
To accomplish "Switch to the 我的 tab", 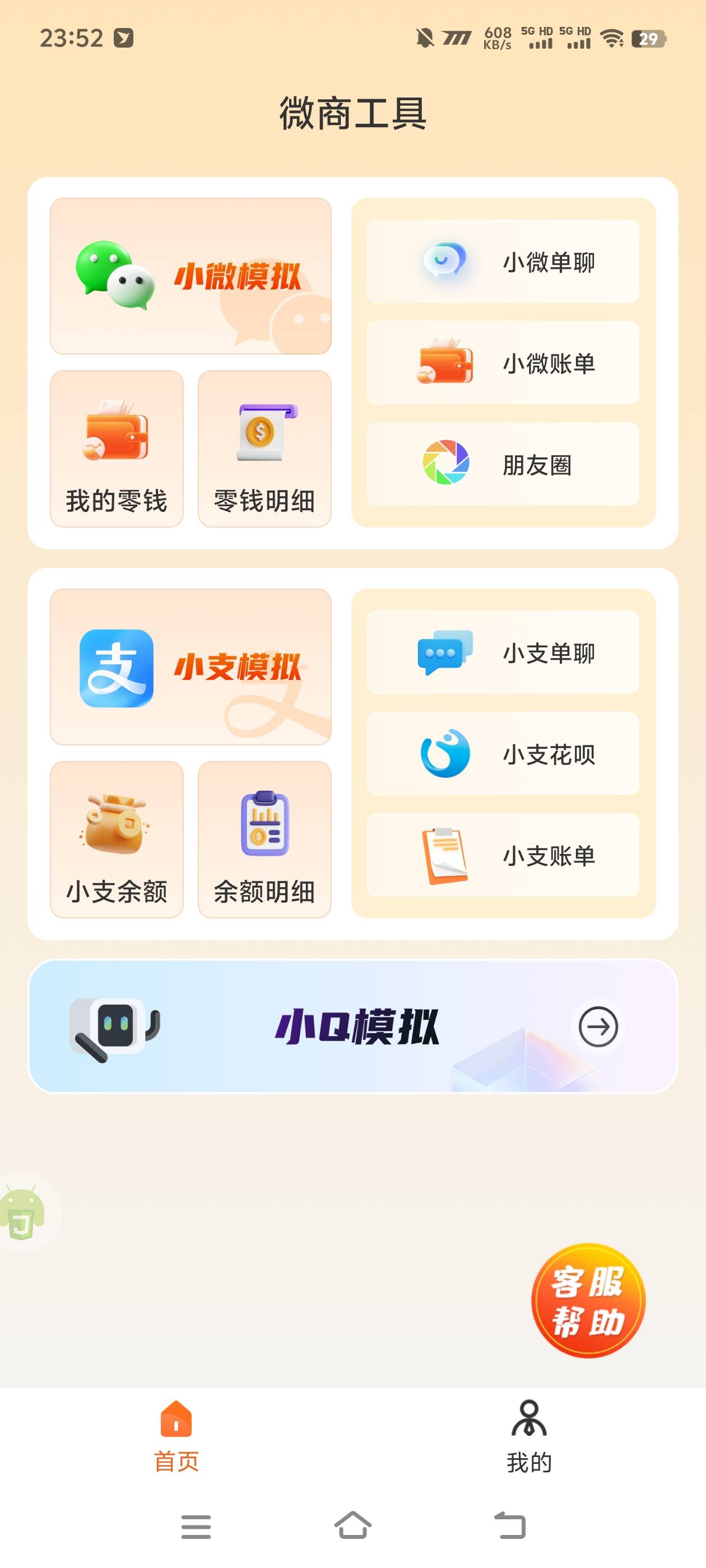I will click(x=529, y=1436).
